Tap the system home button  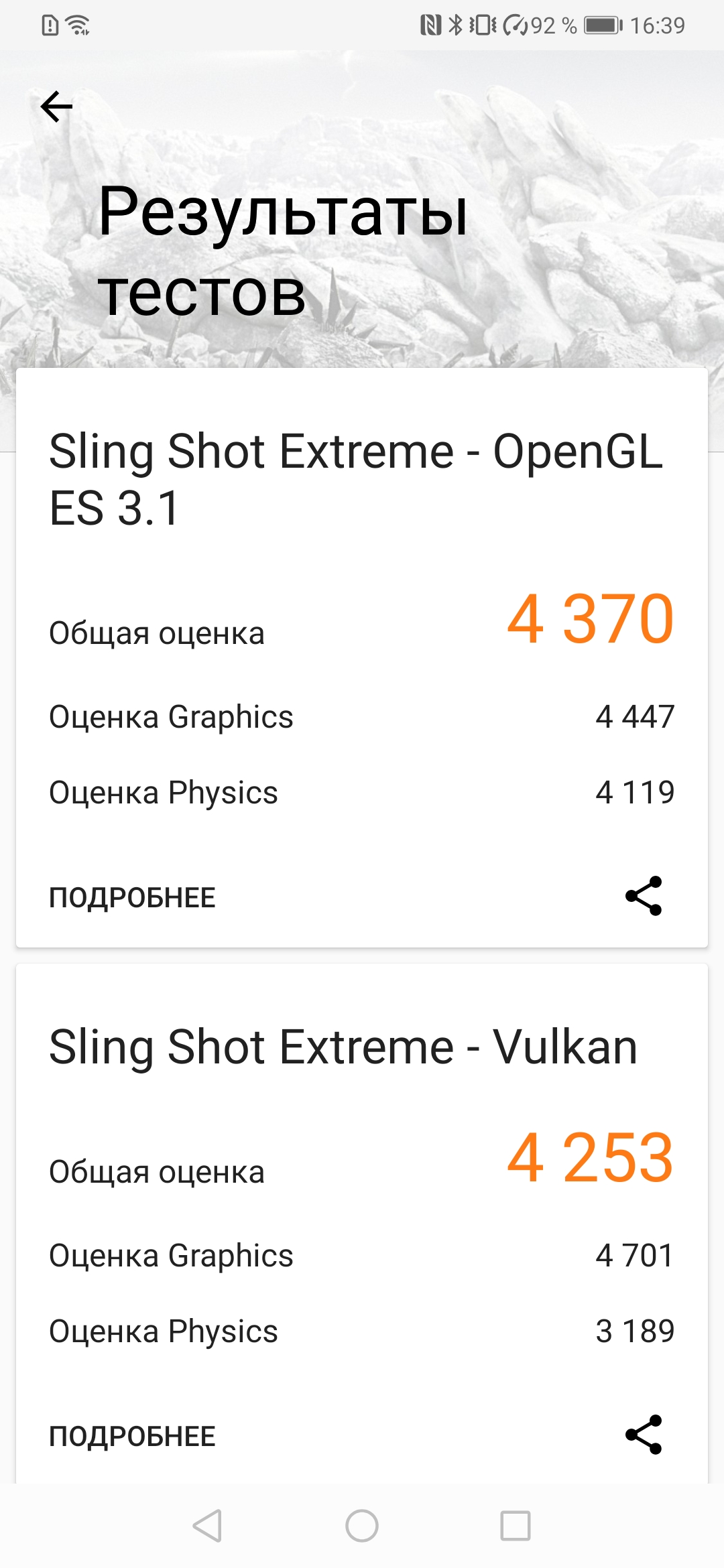[362, 1526]
